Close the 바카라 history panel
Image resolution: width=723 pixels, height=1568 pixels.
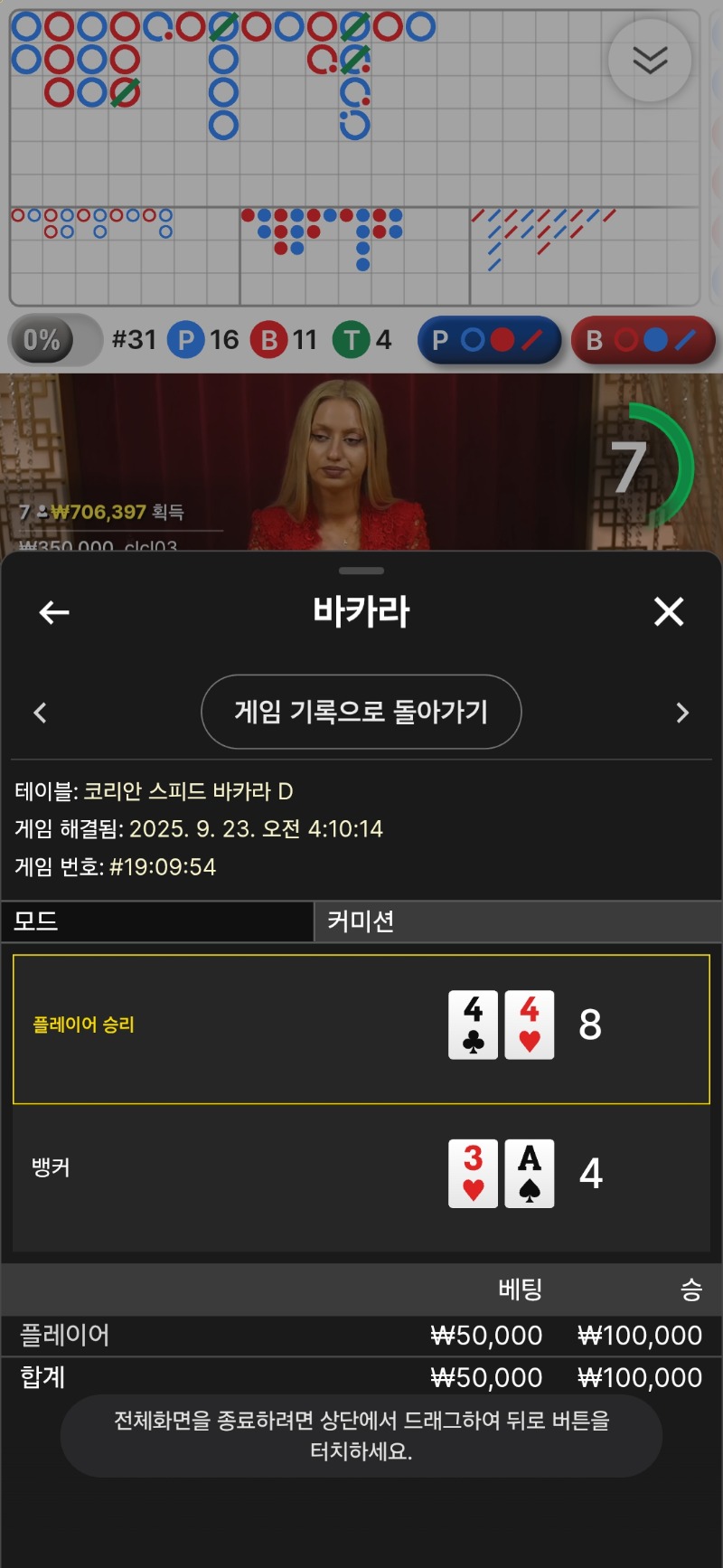pos(669,612)
